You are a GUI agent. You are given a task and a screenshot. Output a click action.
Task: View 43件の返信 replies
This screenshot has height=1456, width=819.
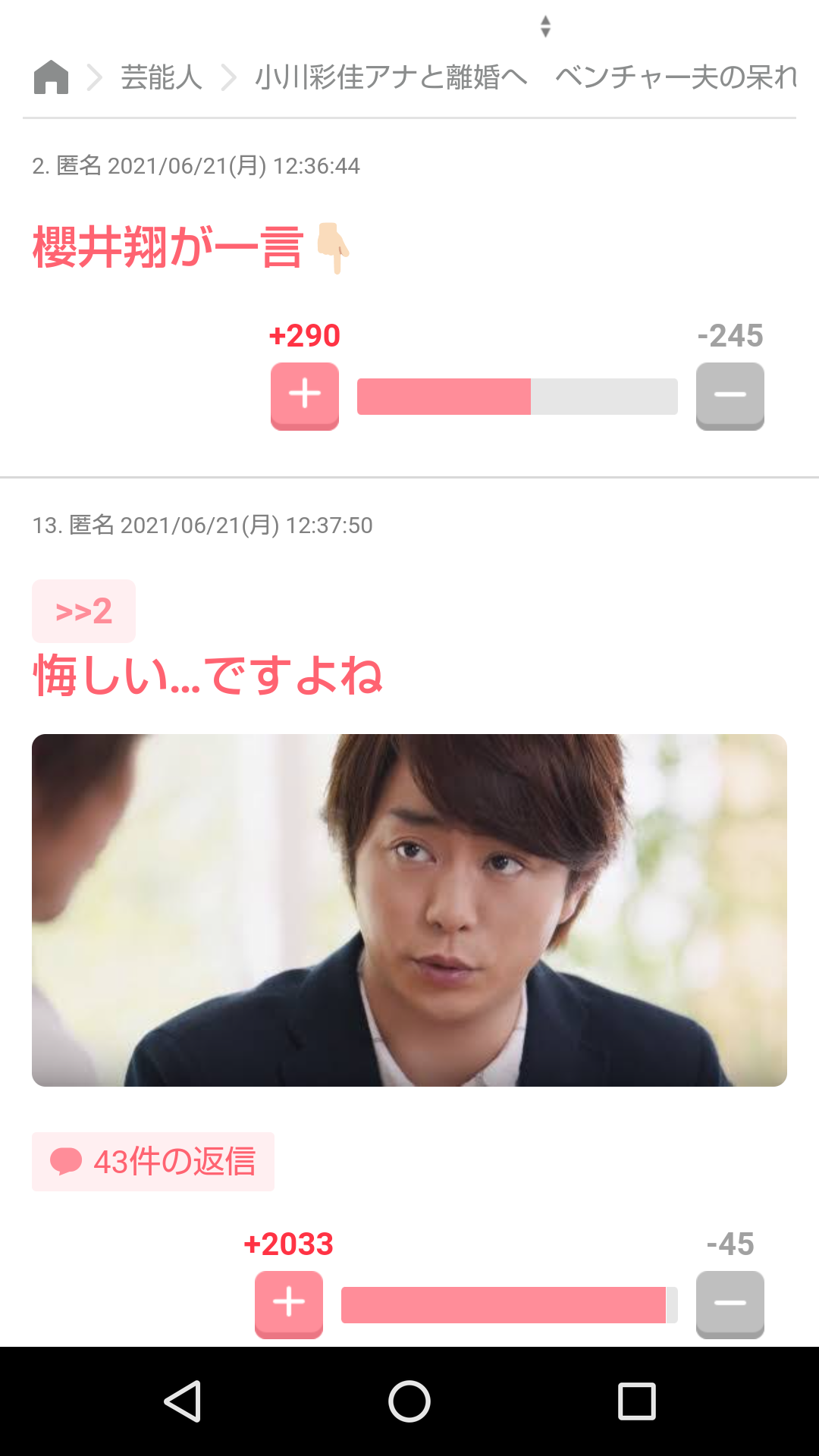[153, 1161]
